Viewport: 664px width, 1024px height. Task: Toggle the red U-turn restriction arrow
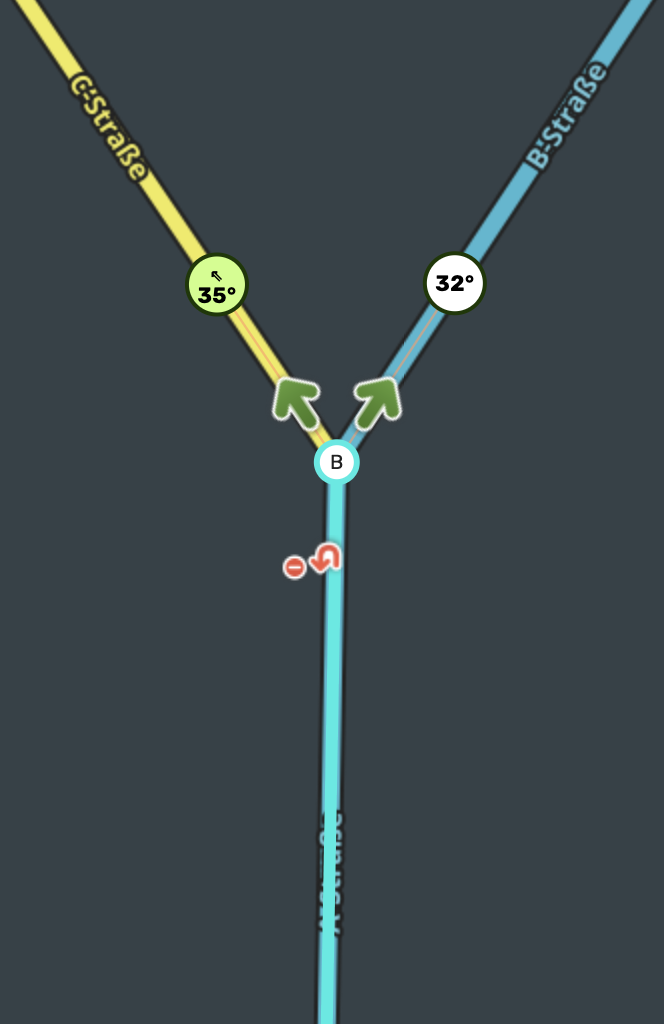(326, 558)
